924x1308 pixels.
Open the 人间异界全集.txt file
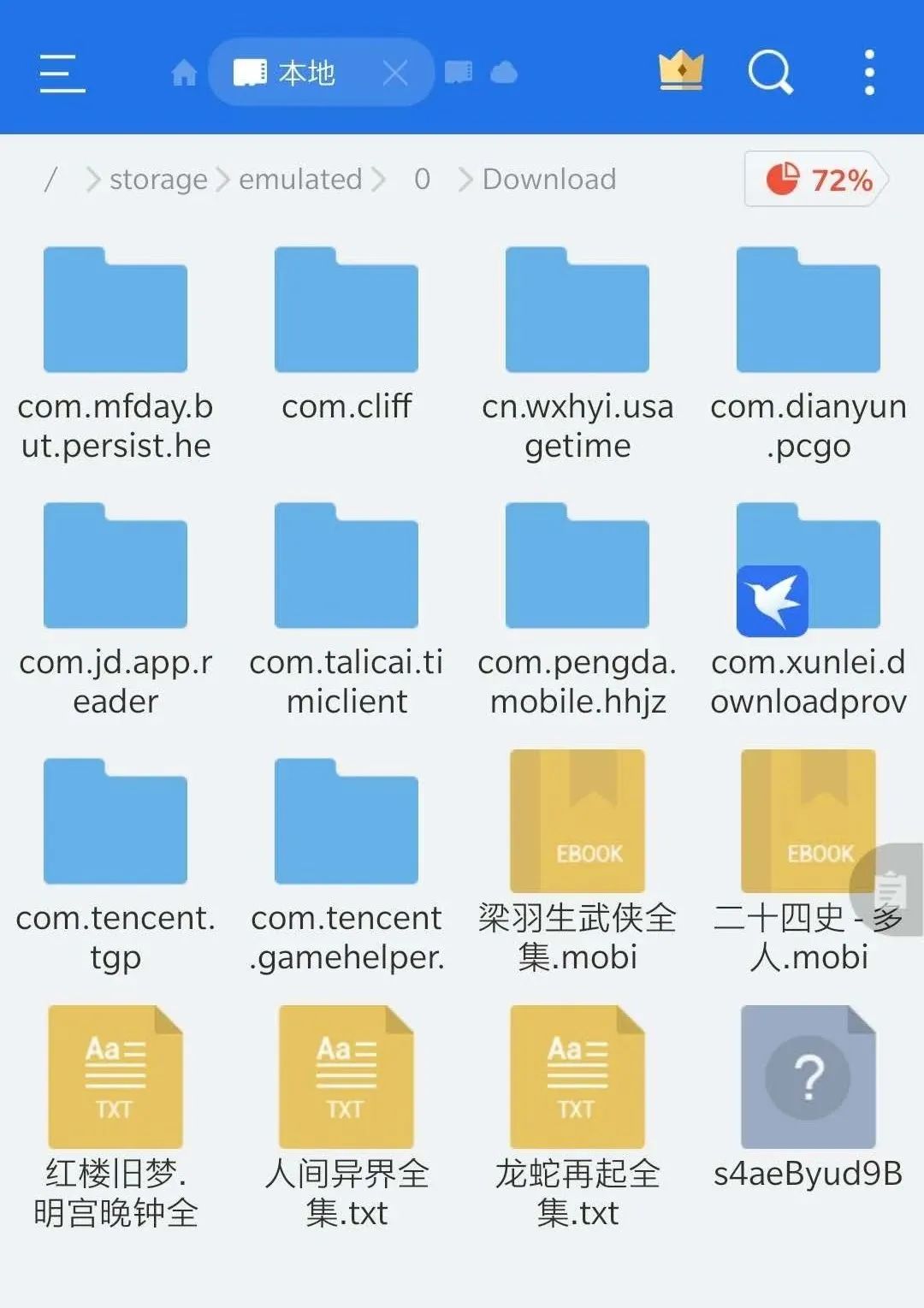pos(346,1078)
